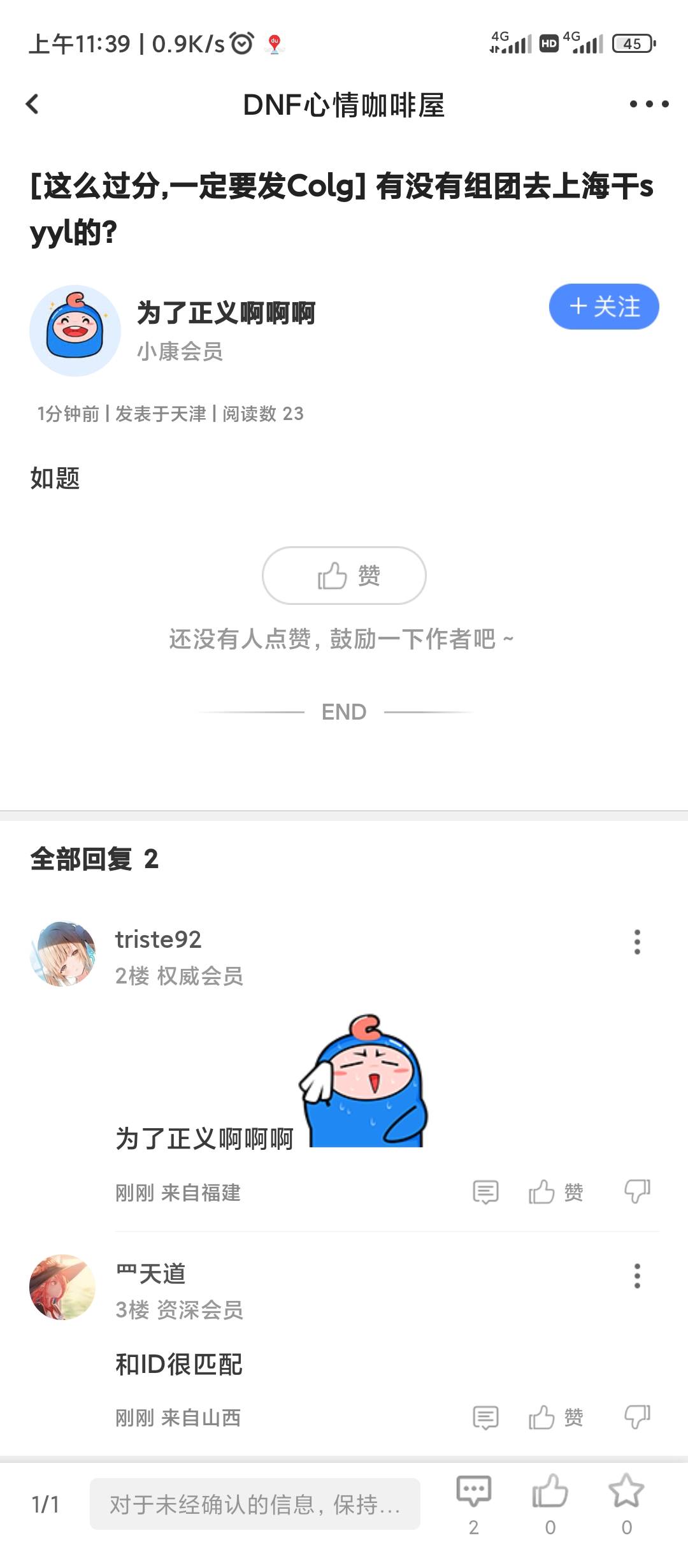Reply to triste92's comment
Screen dimensions: 688x1568
point(485,1192)
